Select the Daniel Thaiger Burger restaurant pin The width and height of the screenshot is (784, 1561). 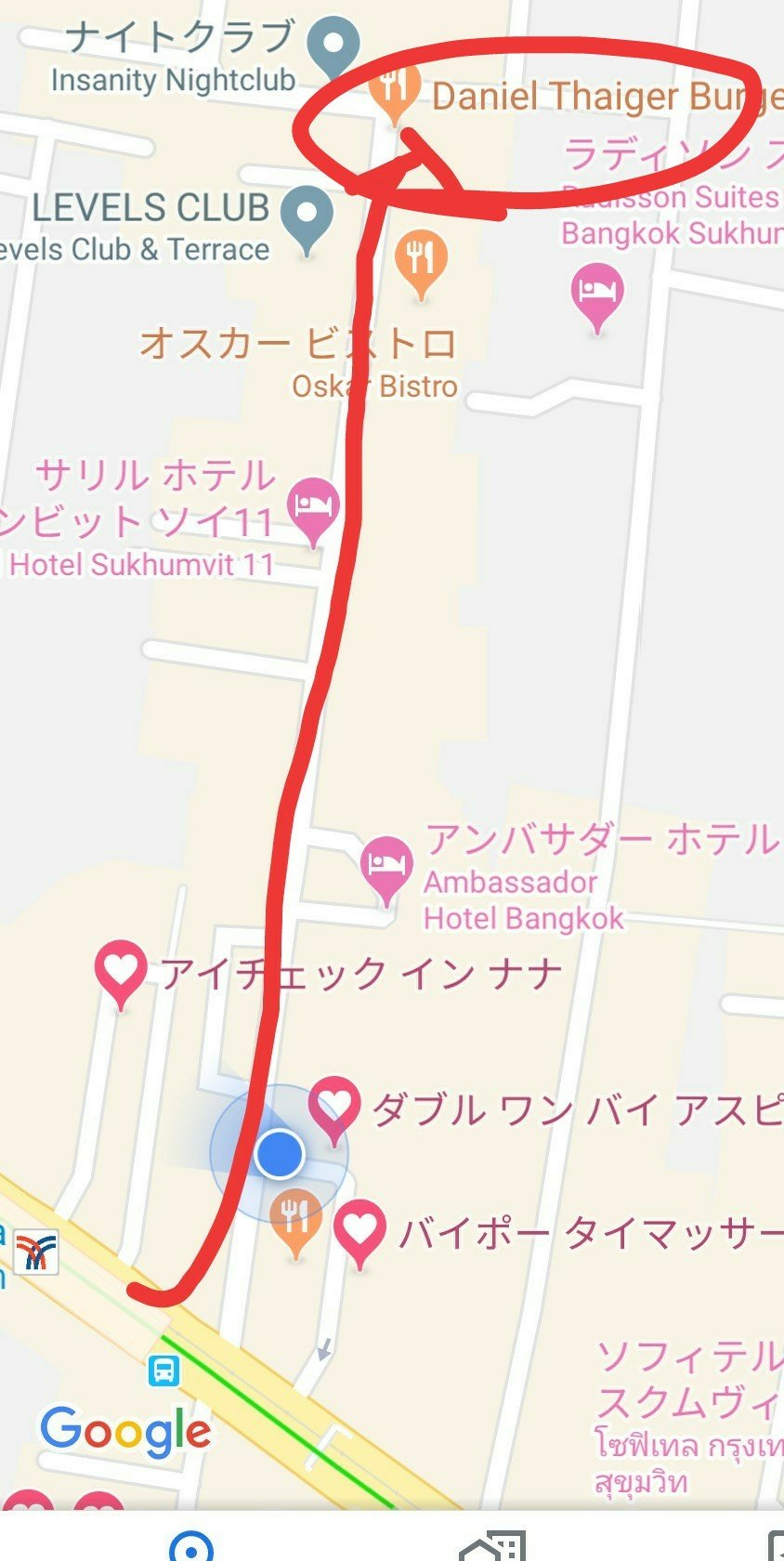(x=395, y=91)
